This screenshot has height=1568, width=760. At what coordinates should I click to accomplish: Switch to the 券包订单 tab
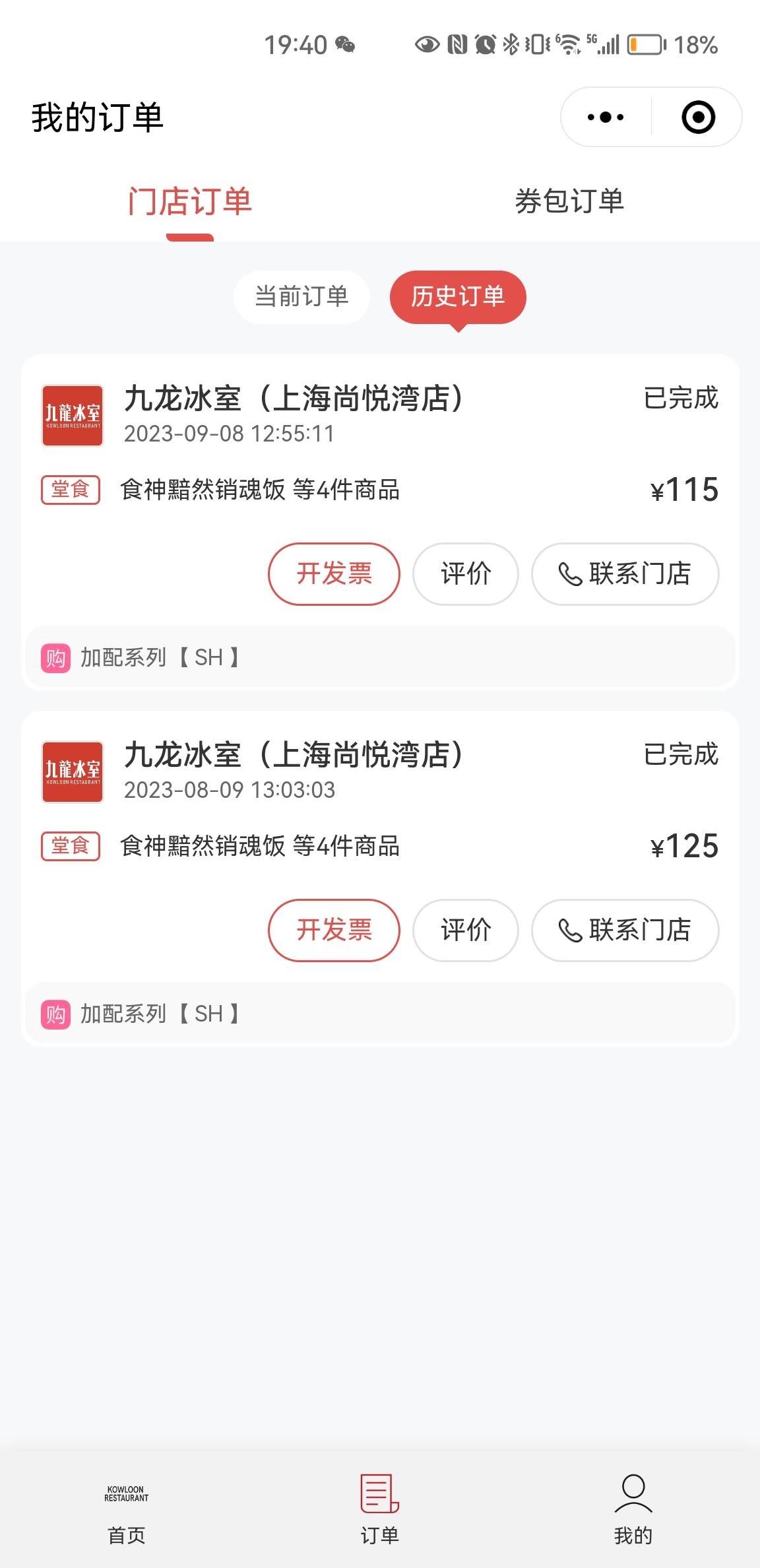(x=569, y=201)
